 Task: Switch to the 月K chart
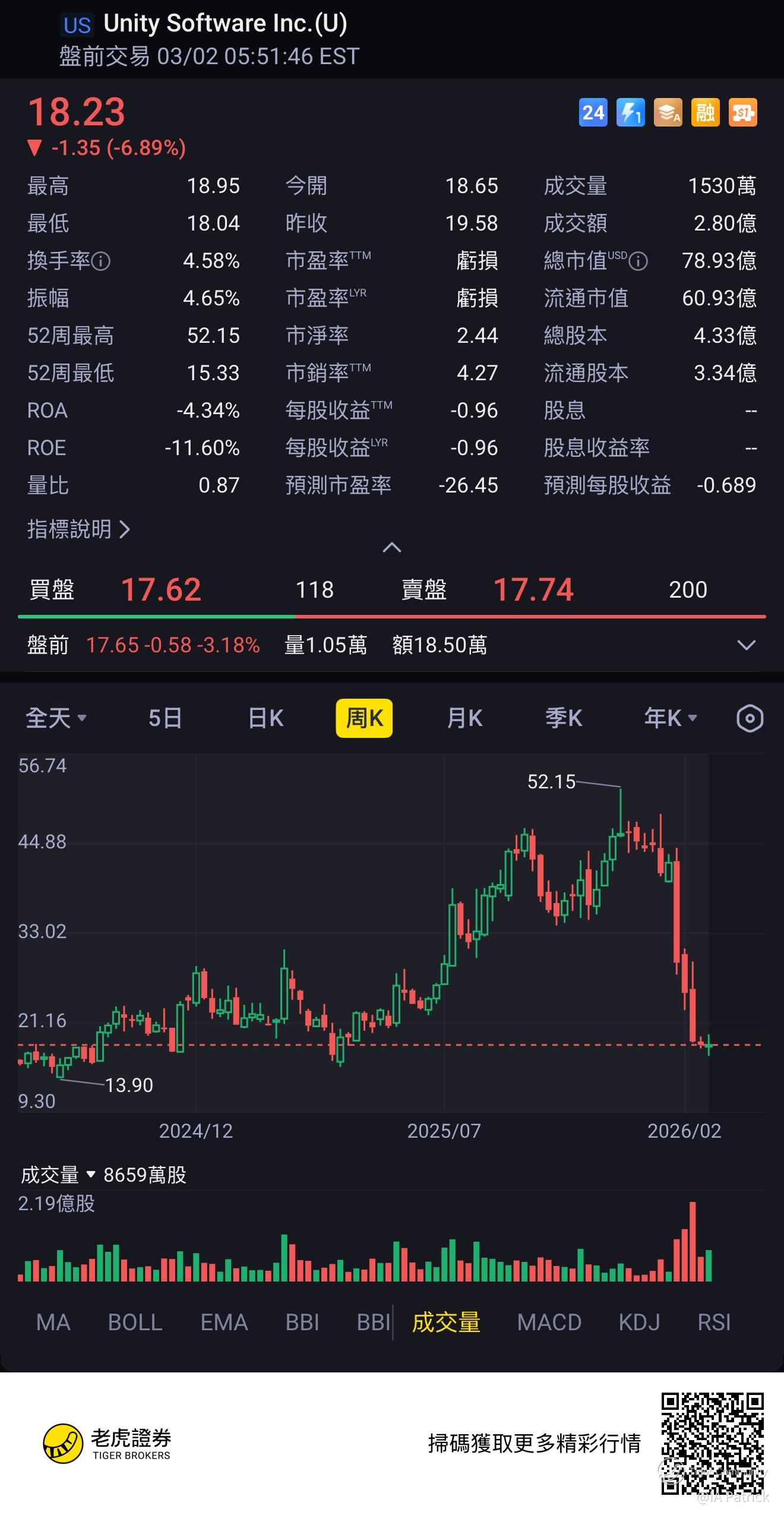click(464, 718)
